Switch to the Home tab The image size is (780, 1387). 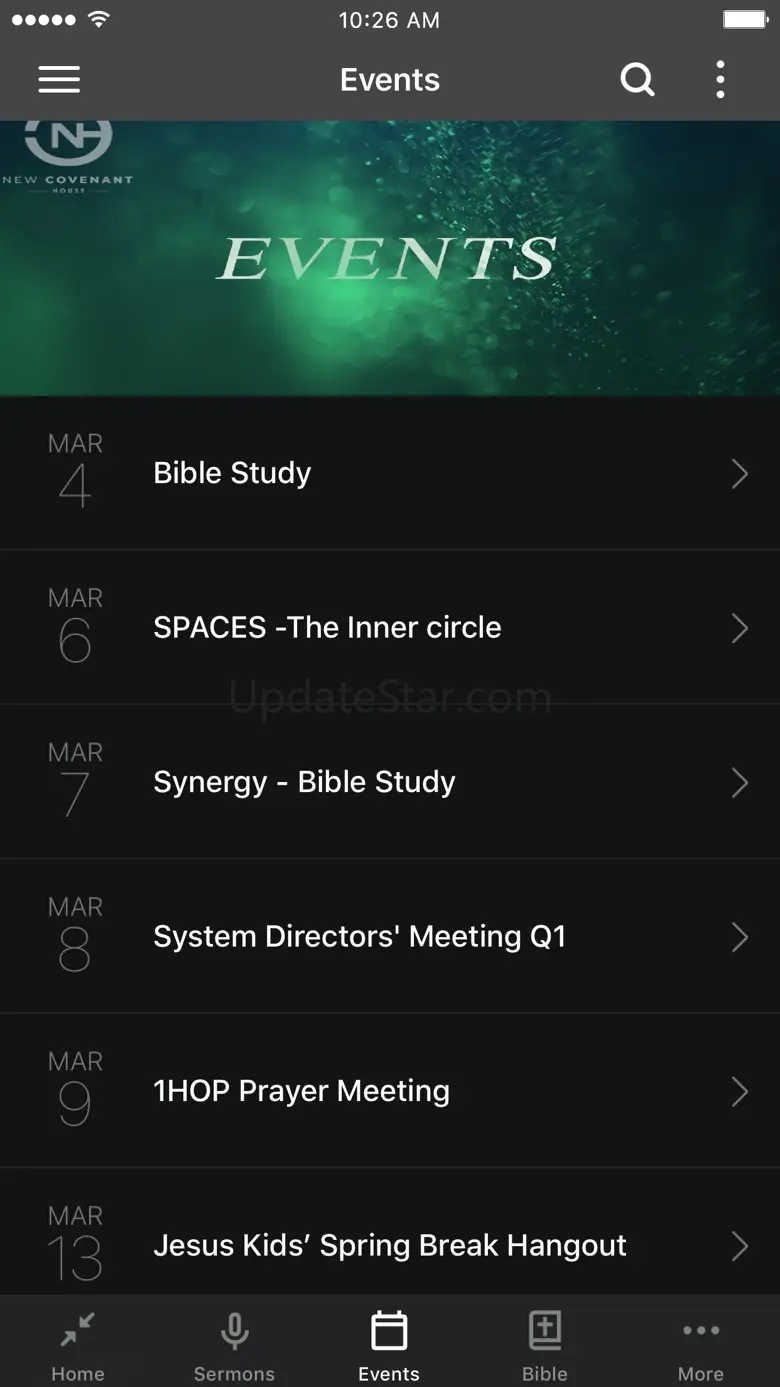coord(78,1343)
